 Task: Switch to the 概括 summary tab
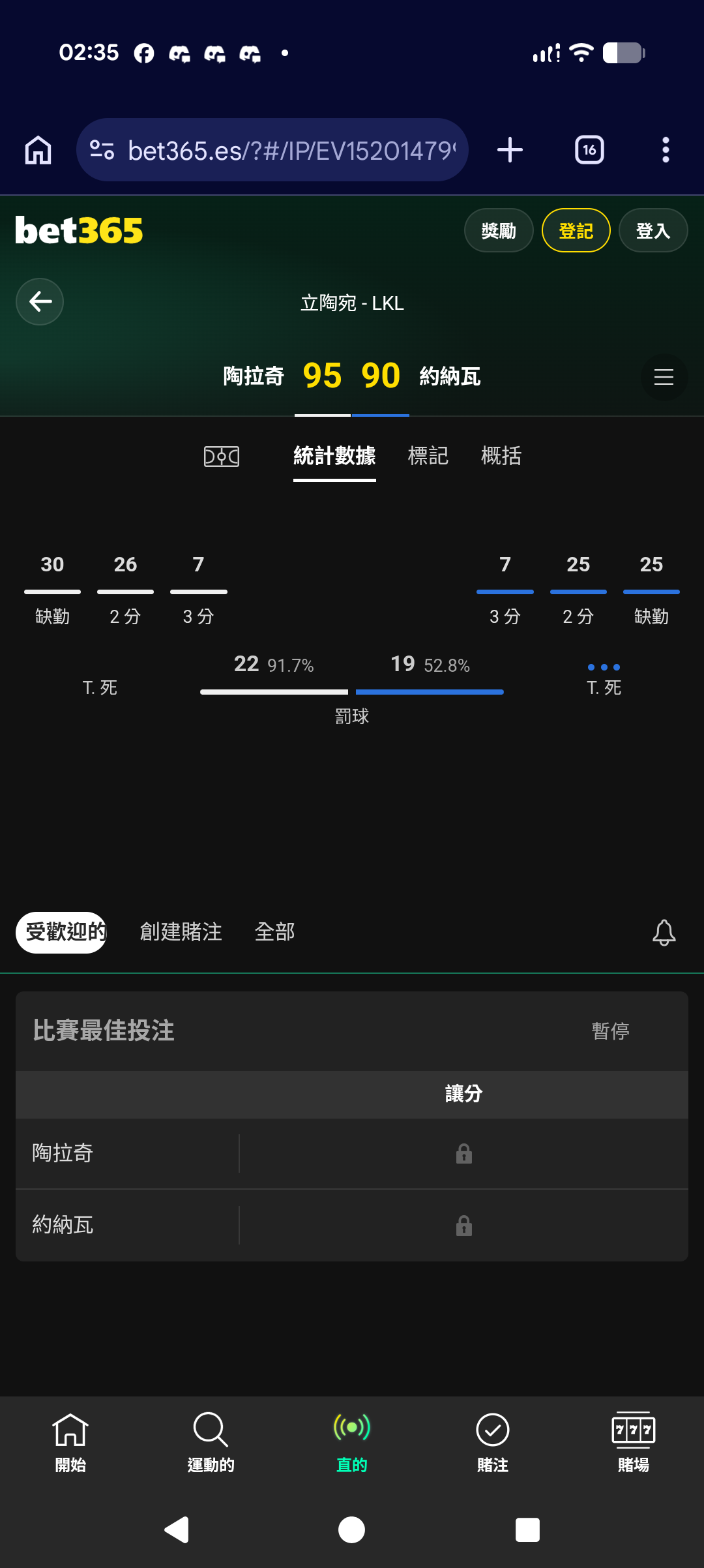pyautogui.click(x=501, y=456)
